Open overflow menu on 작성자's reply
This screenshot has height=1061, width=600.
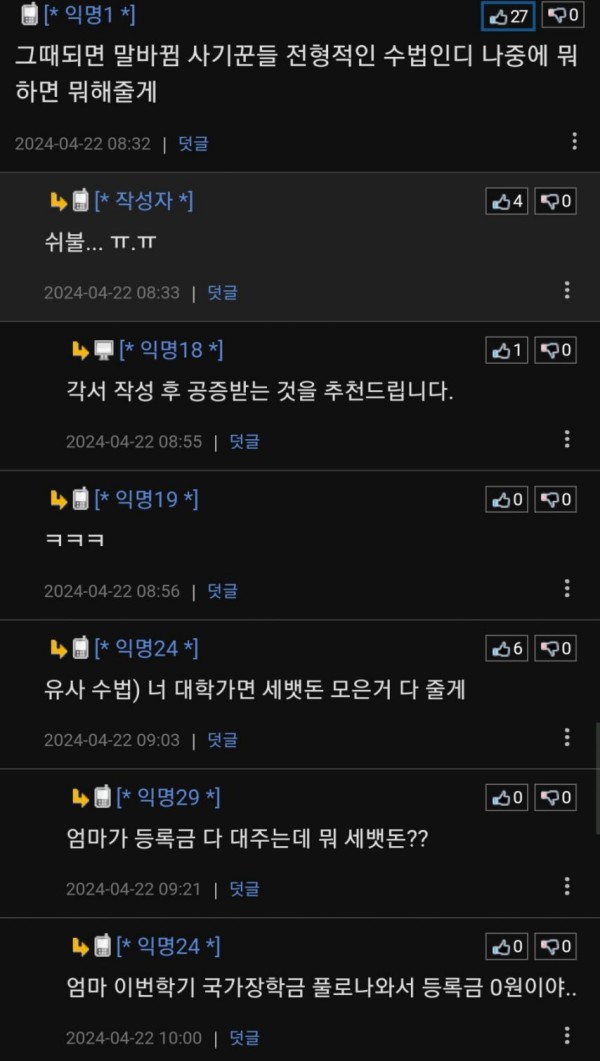[567, 290]
